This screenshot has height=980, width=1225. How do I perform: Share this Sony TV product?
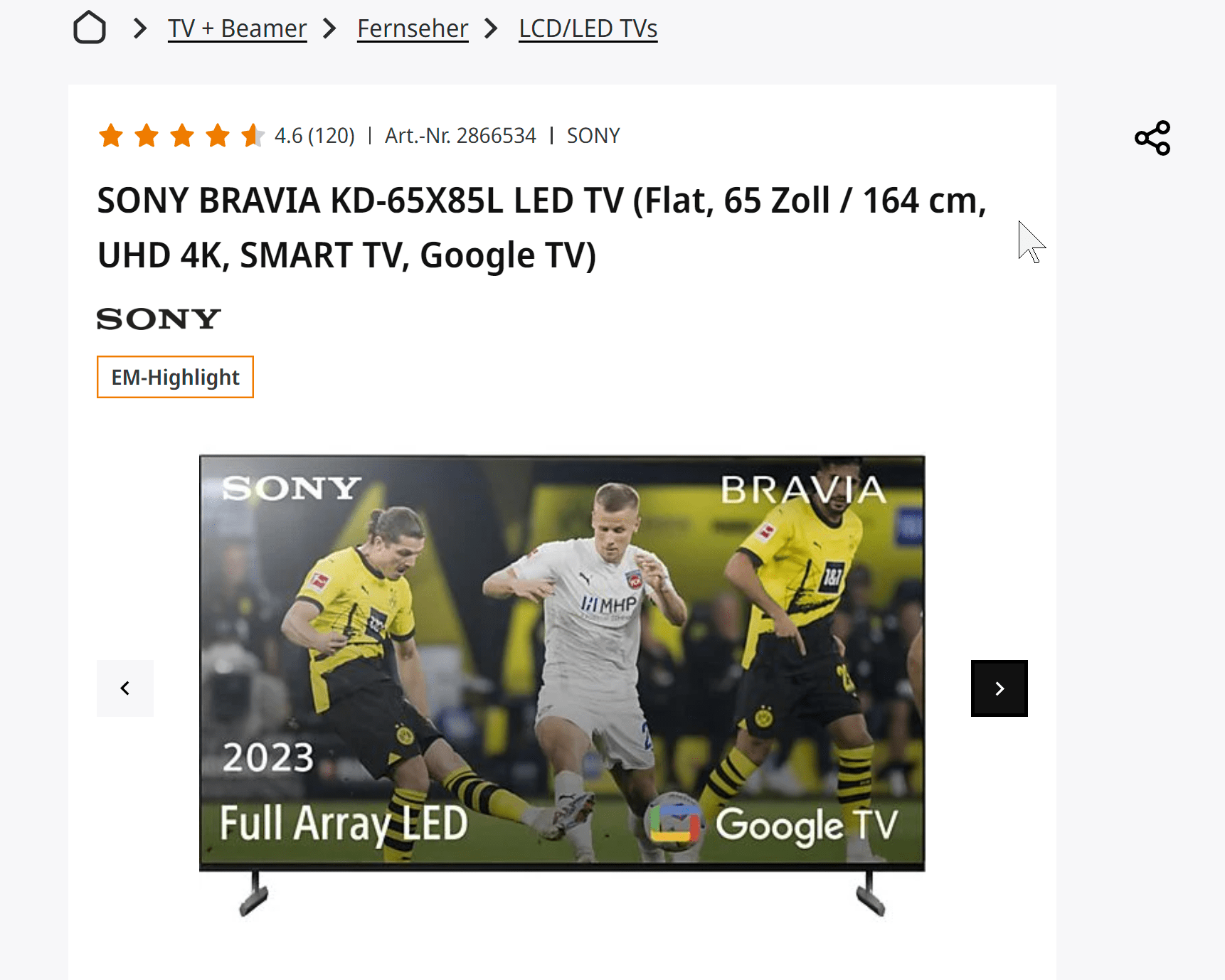click(x=1152, y=138)
